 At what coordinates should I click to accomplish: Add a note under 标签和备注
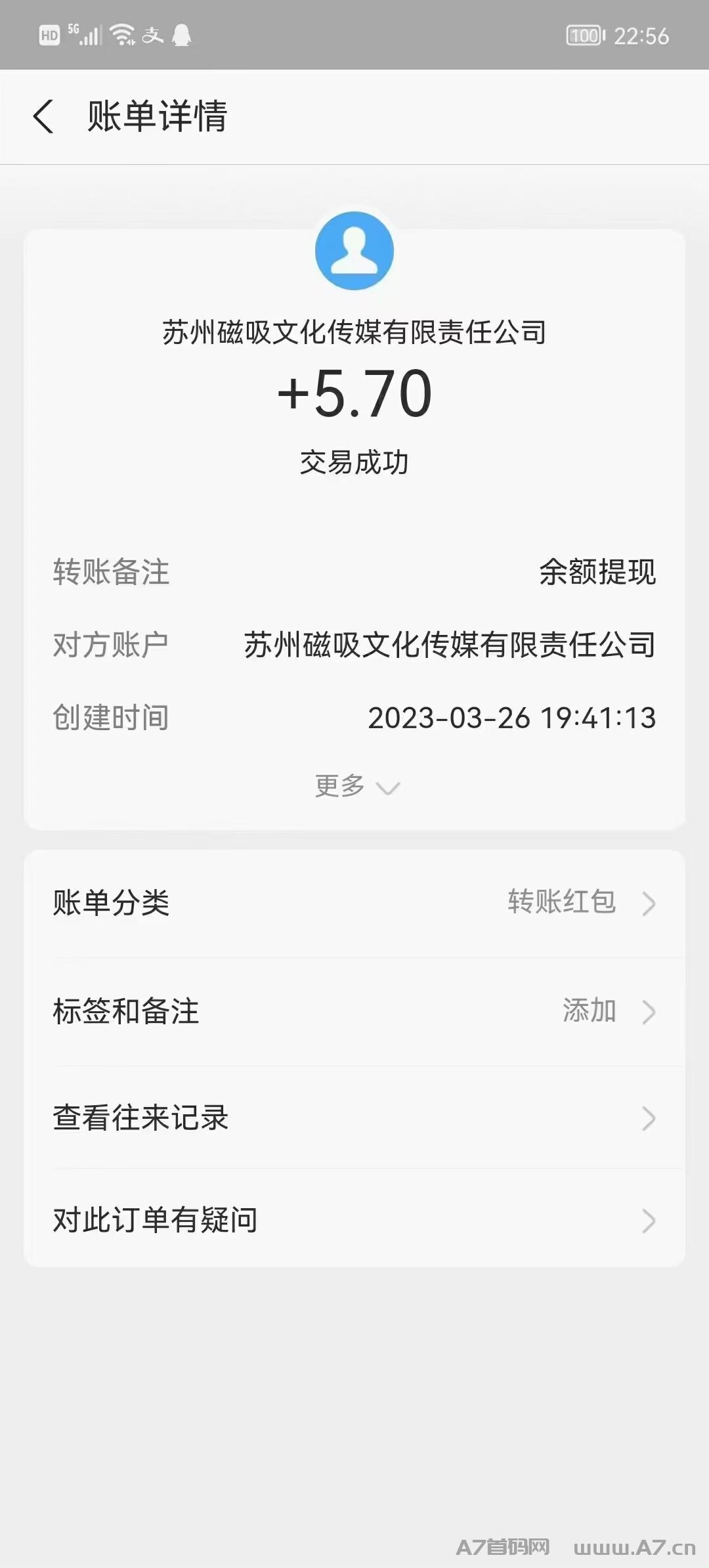(x=354, y=1011)
